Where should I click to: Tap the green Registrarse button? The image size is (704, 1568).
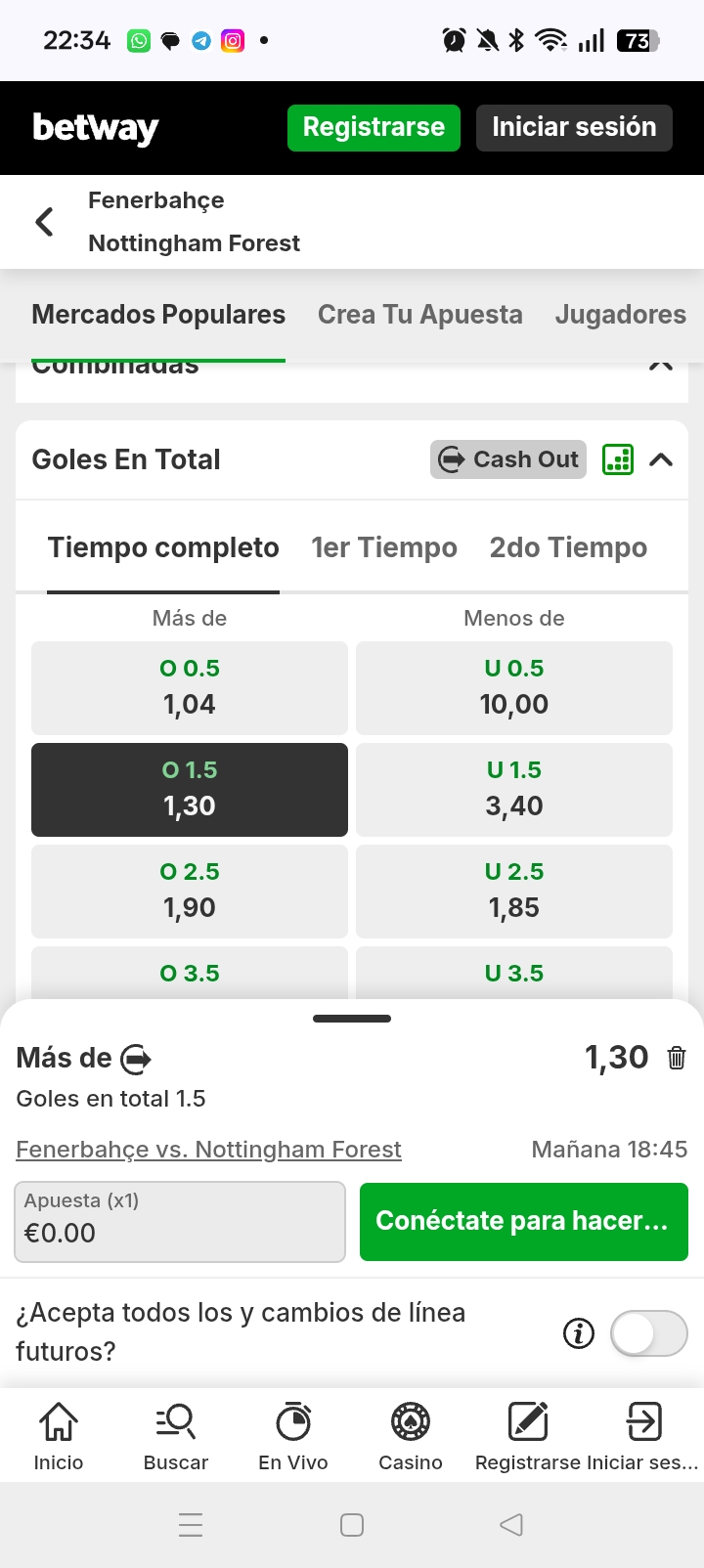[374, 128]
